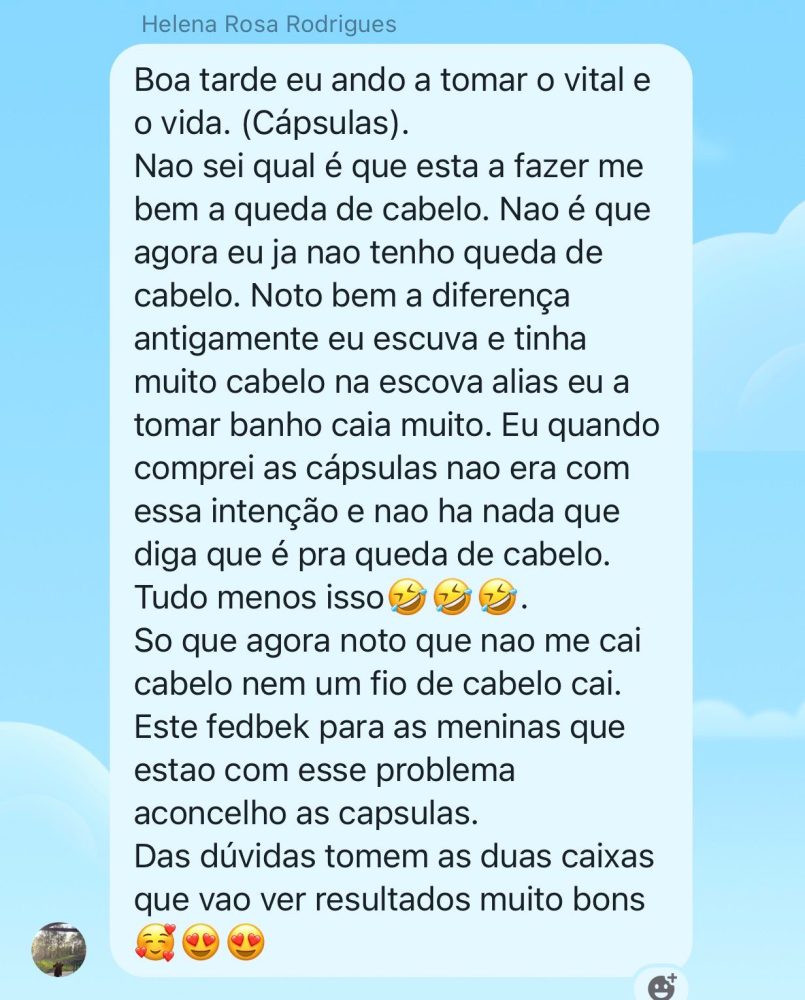The height and width of the screenshot is (1000, 805).
Task: Open Helena Rosa Rodrigues' profile picture
Action: click(x=59, y=949)
